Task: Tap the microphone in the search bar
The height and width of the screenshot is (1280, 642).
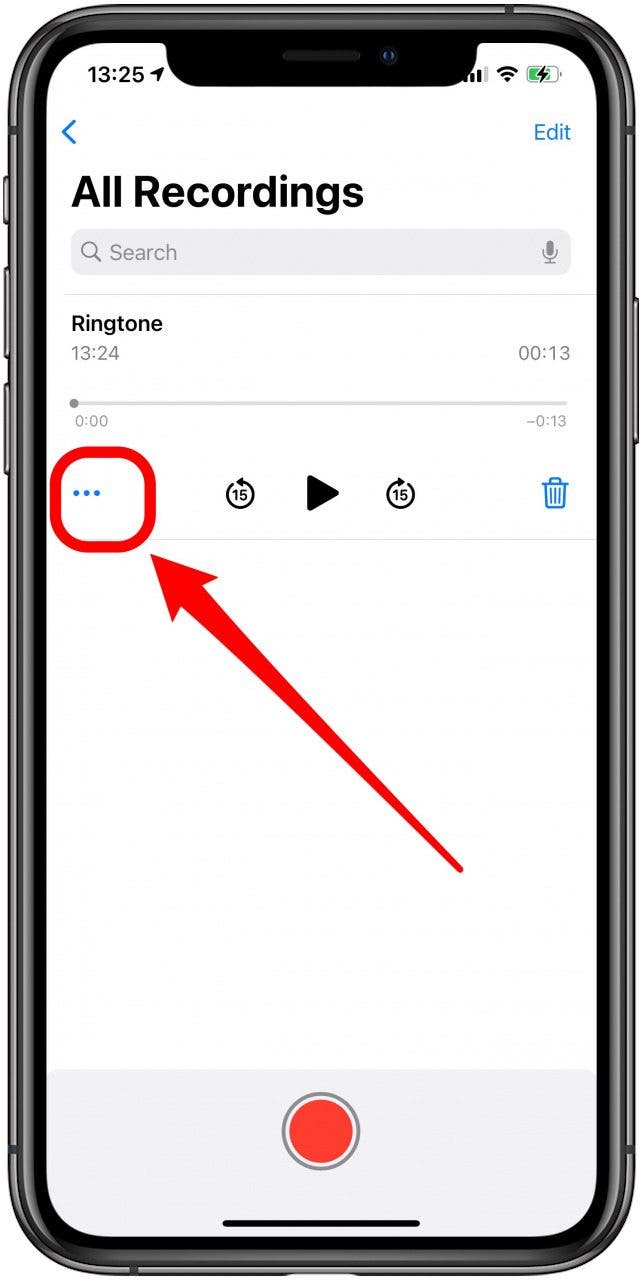Action: tap(550, 252)
